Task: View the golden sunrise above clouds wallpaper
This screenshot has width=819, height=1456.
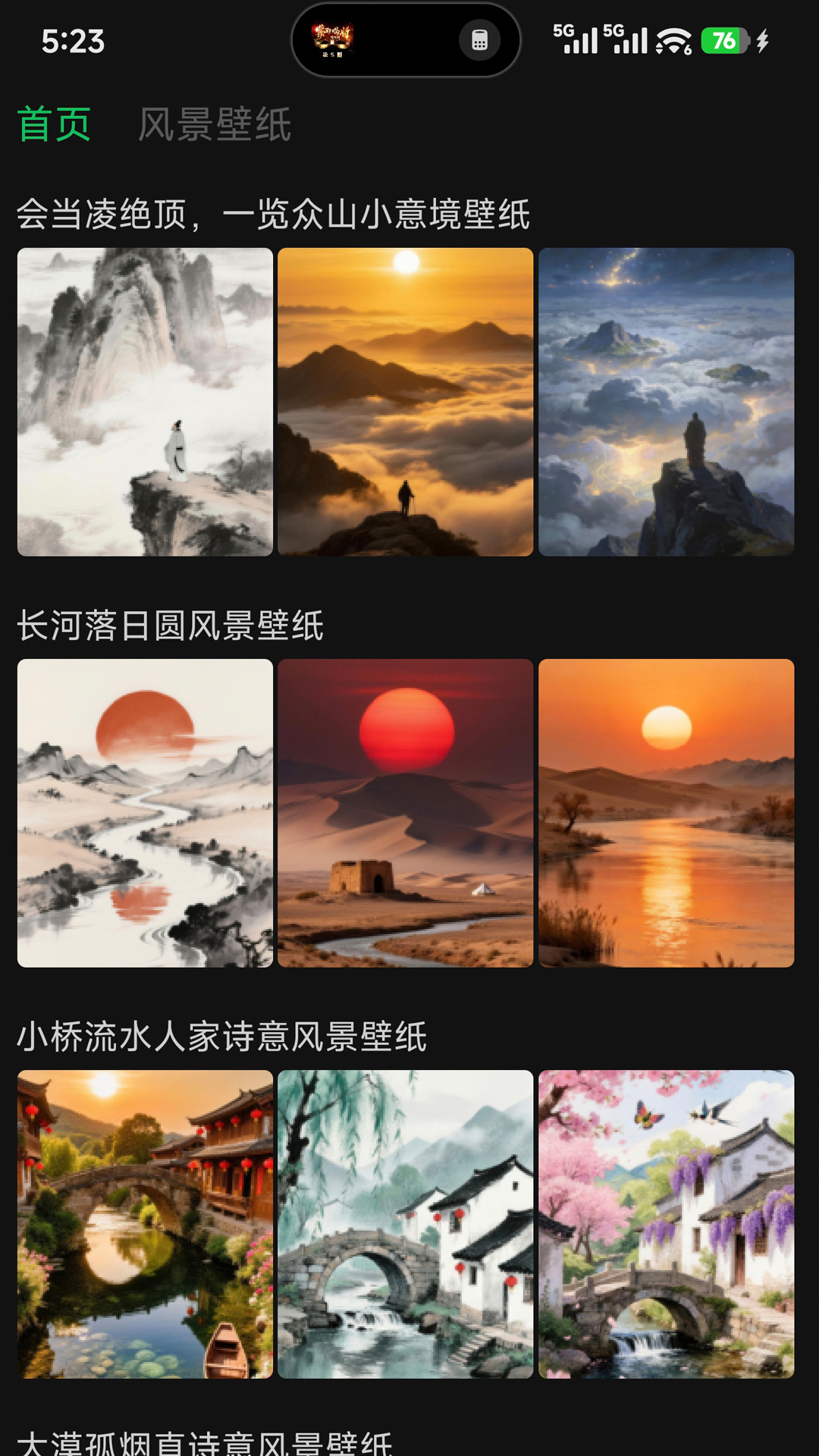Action: pos(406,398)
